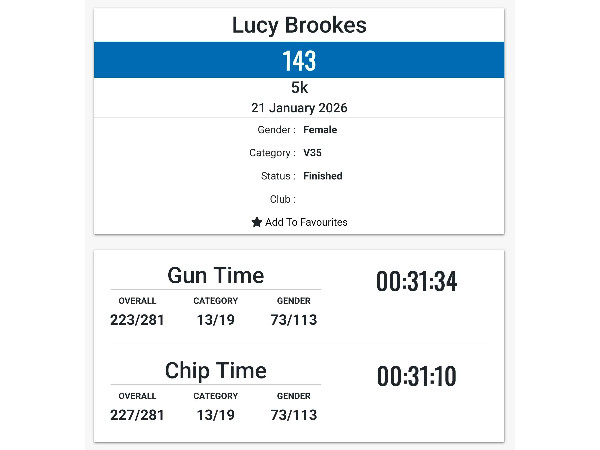Add Lucy Brookes to favourites
The height and width of the screenshot is (450, 600).
[299, 222]
